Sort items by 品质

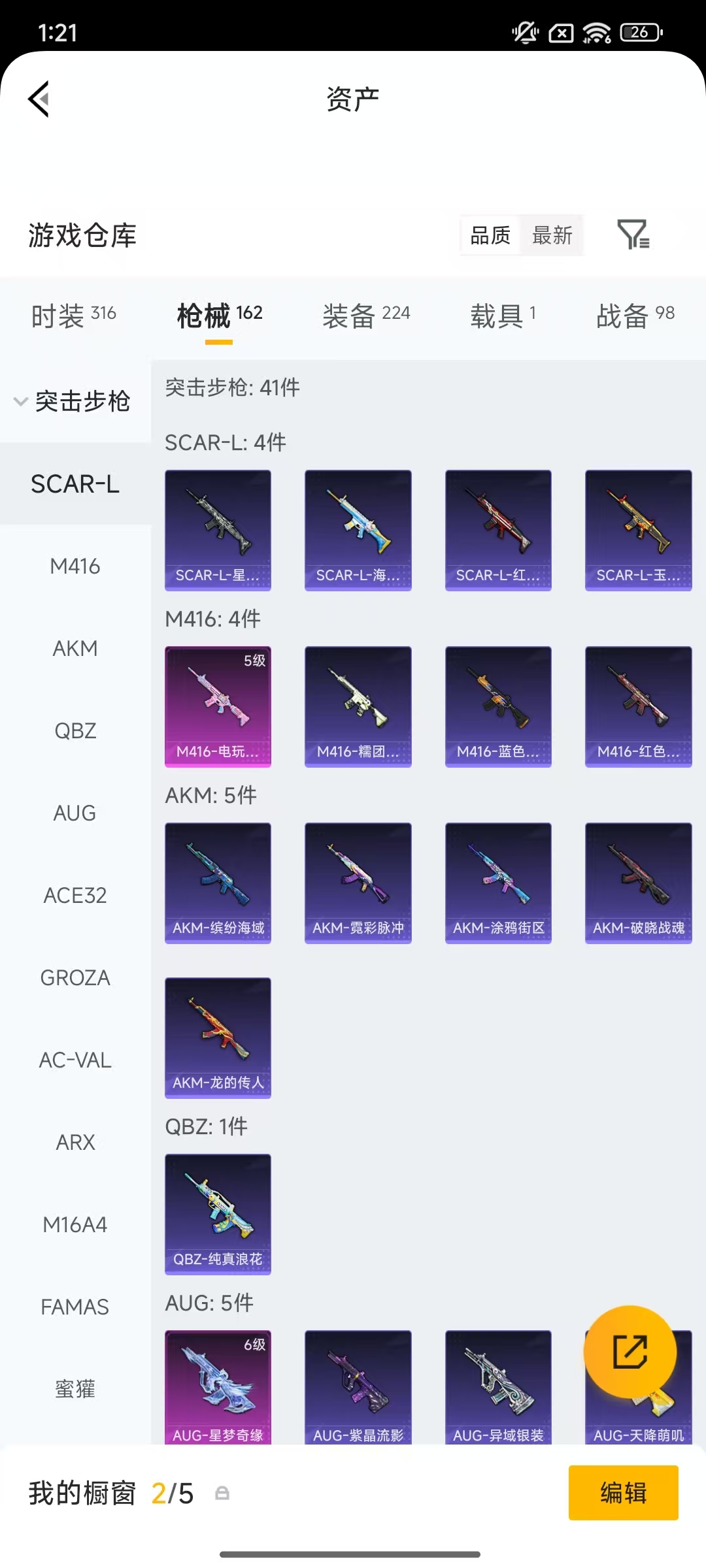490,235
